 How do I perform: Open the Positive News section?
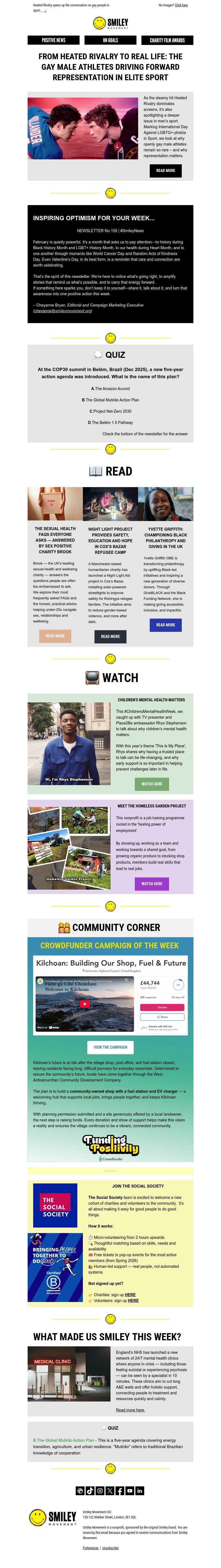pyautogui.click(x=53, y=40)
